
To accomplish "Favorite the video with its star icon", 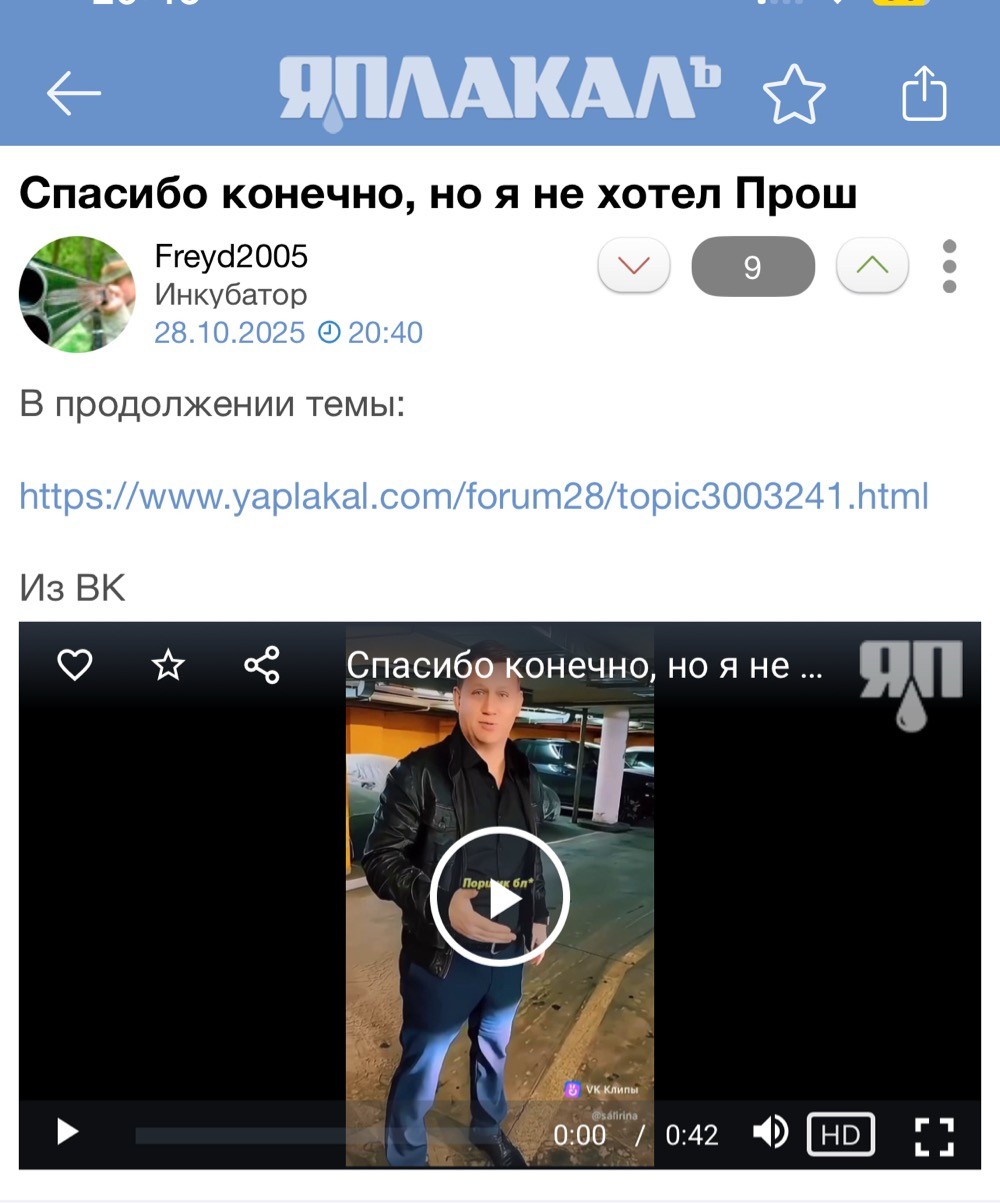I will 168,665.
